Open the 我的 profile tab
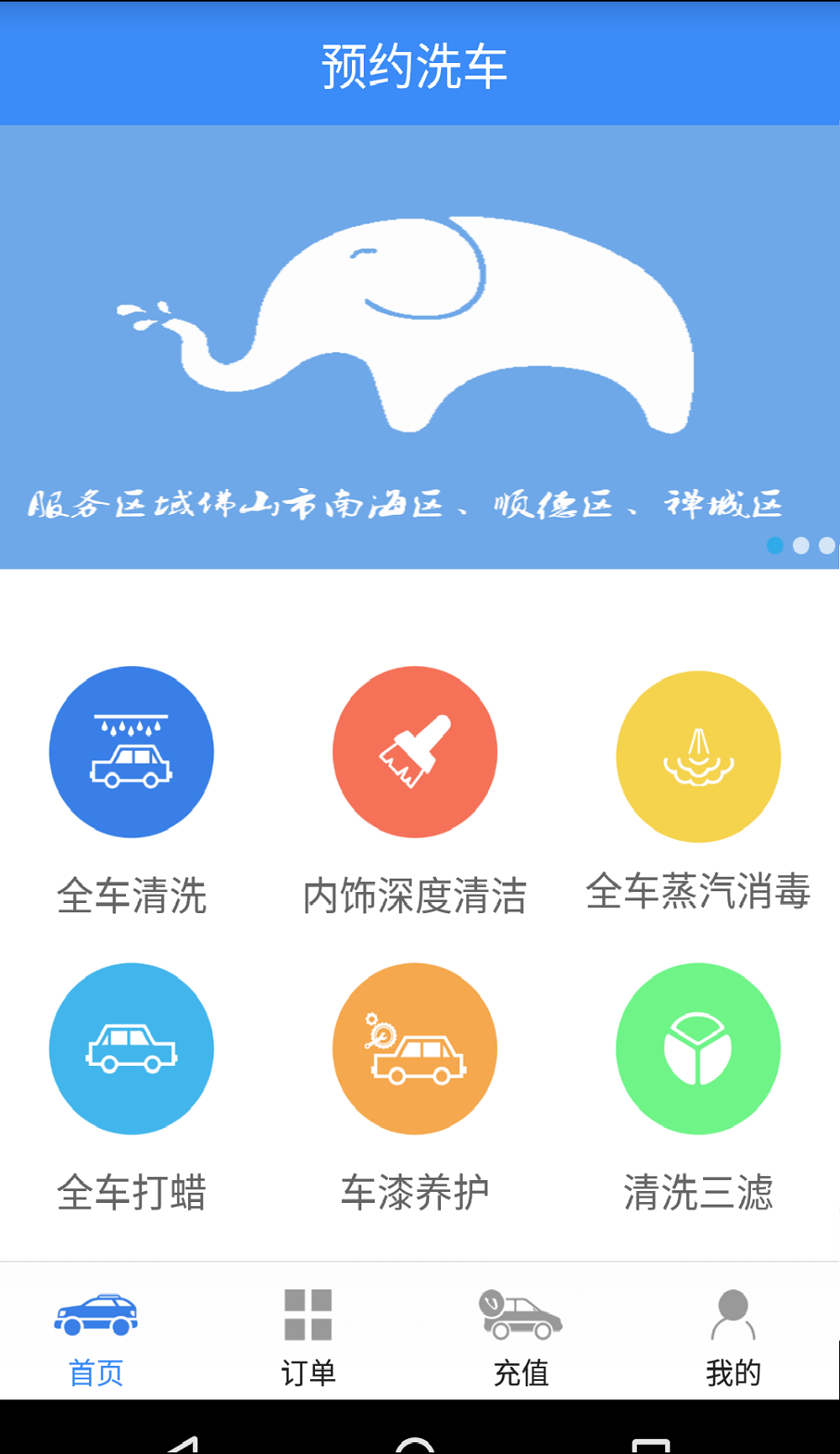 [x=733, y=1336]
